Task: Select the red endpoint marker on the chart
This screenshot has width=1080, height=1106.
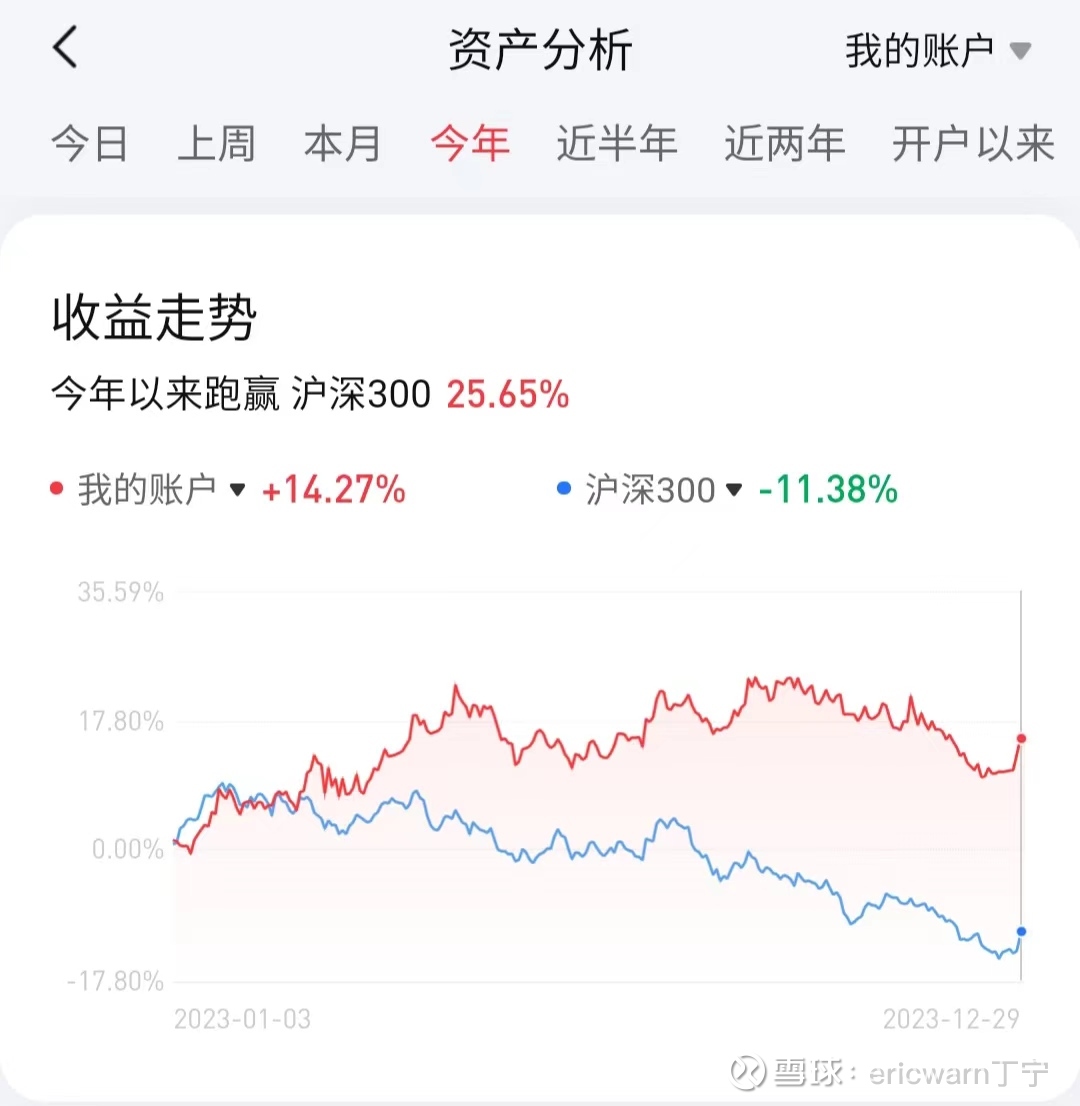Action: (x=1020, y=738)
